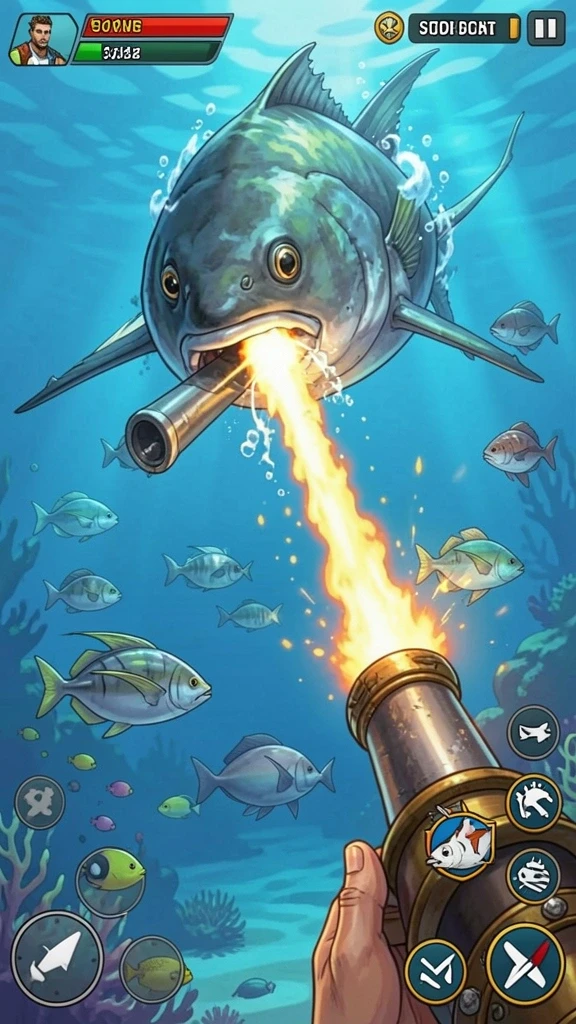
Task: Select the green-yellow fish bubble button
Action: (x=111, y=882)
